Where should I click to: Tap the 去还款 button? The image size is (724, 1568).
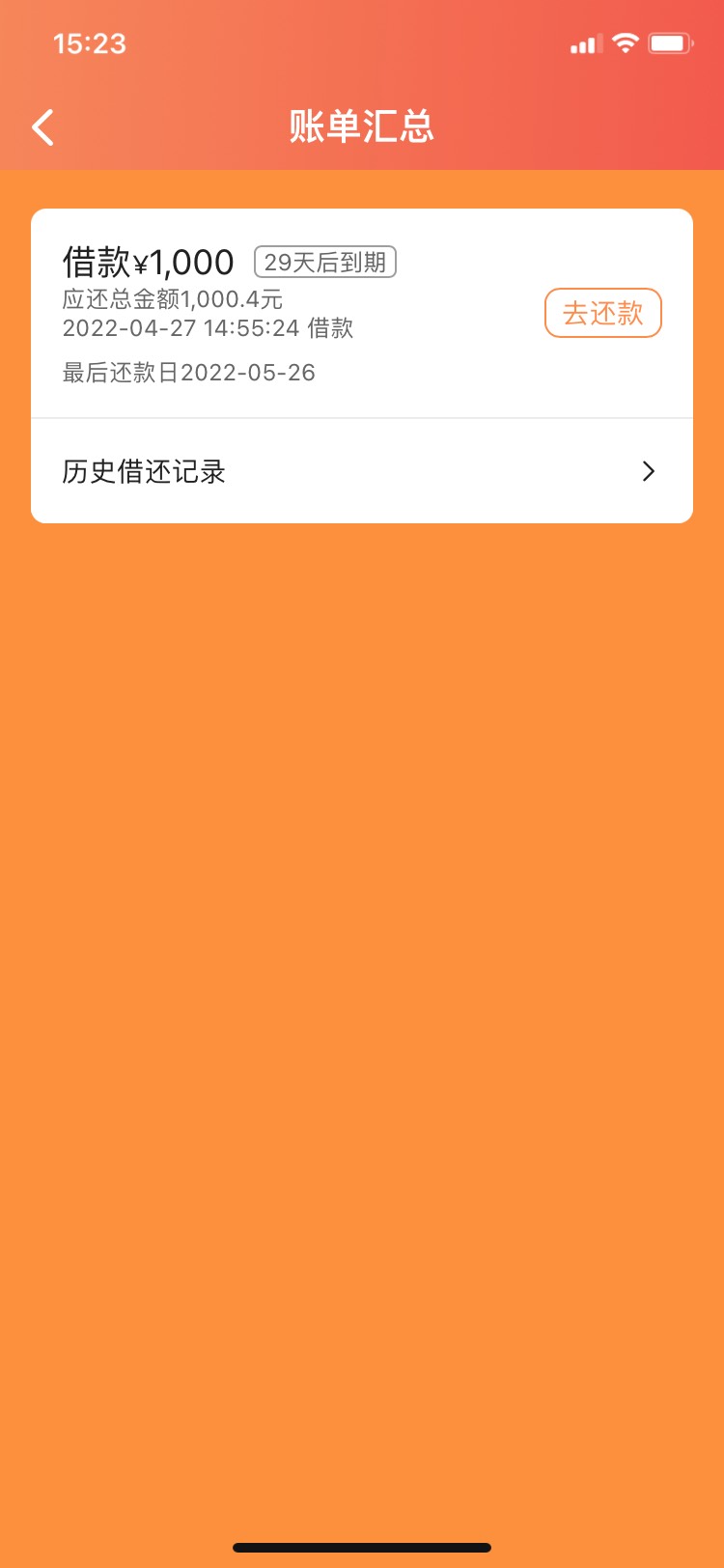coord(602,313)
